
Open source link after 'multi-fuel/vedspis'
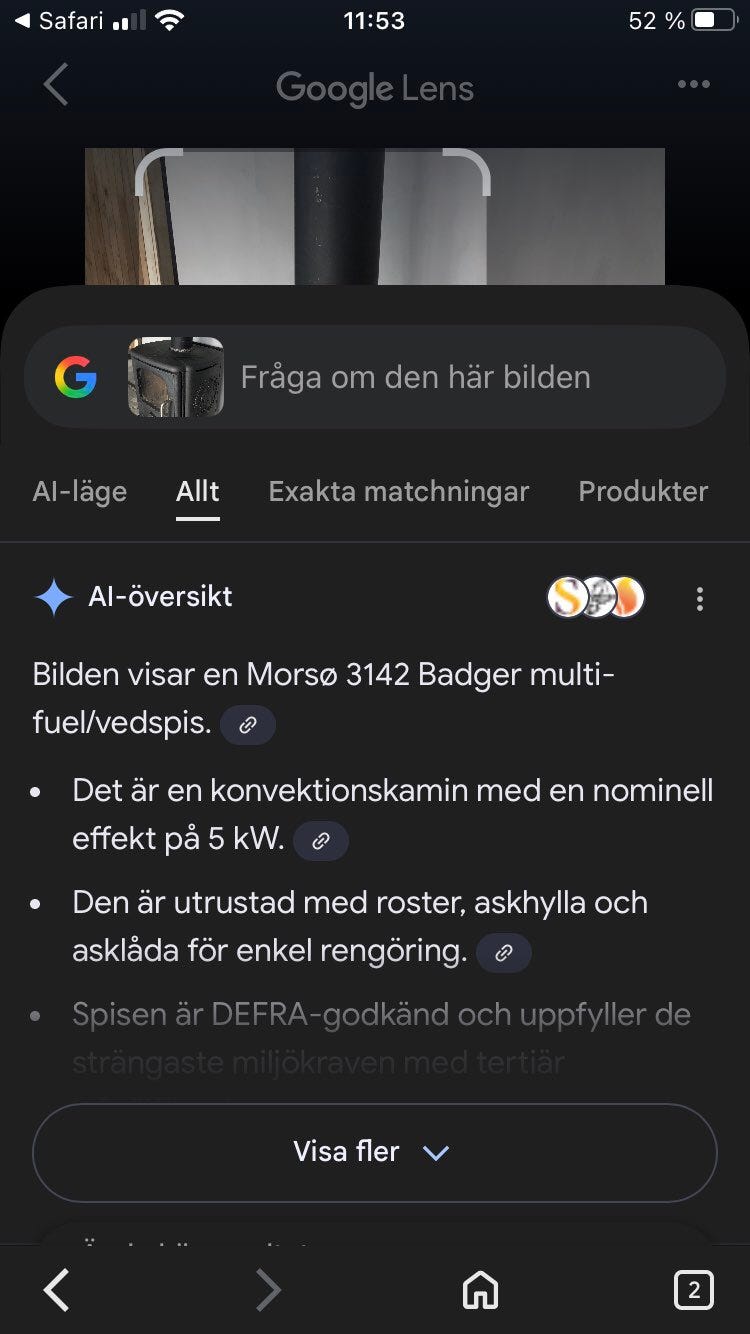click(x=248, y=725)
